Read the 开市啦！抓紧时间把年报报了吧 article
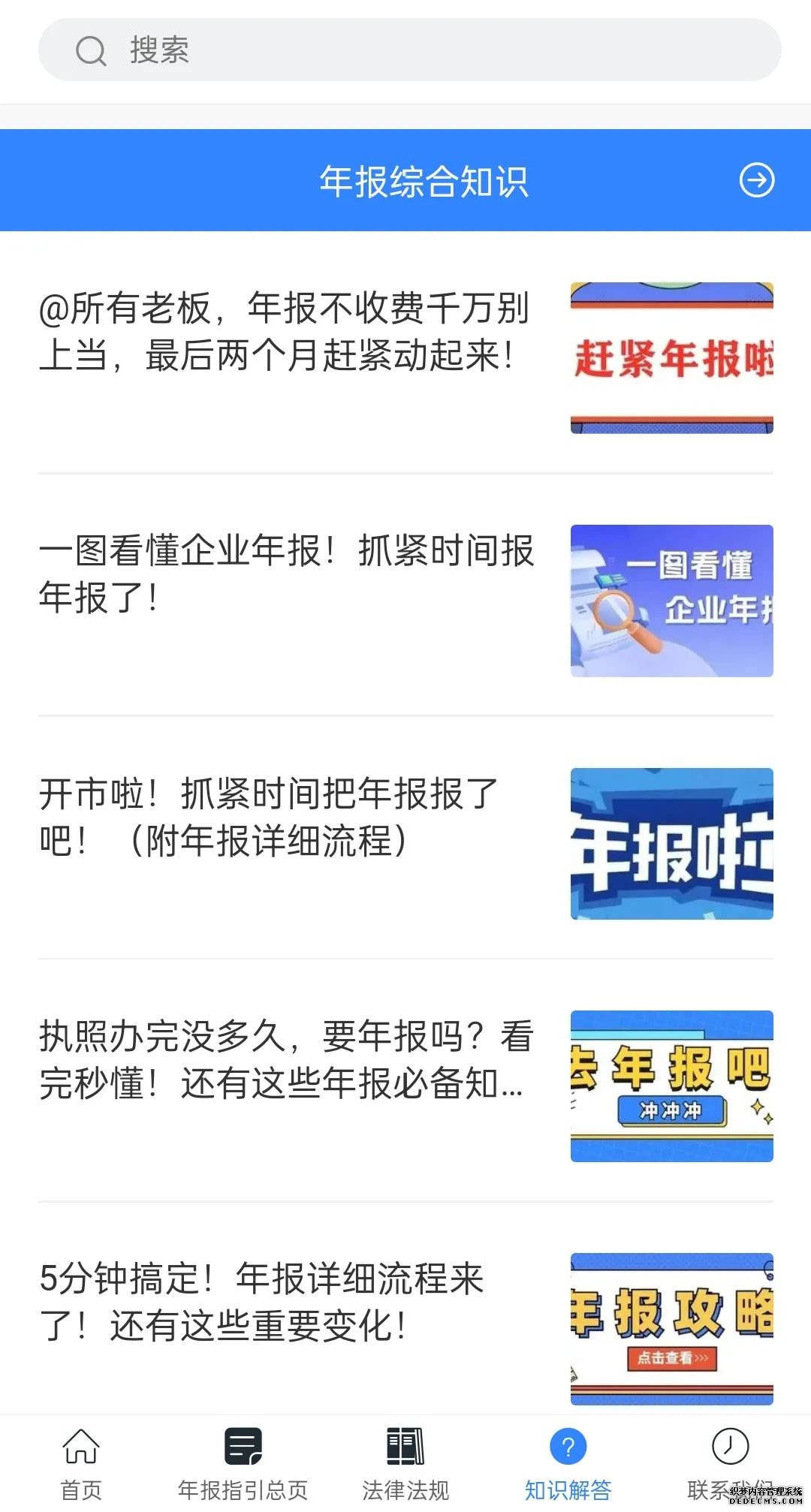Viewport: 811px width, 1512px height. 405,842
